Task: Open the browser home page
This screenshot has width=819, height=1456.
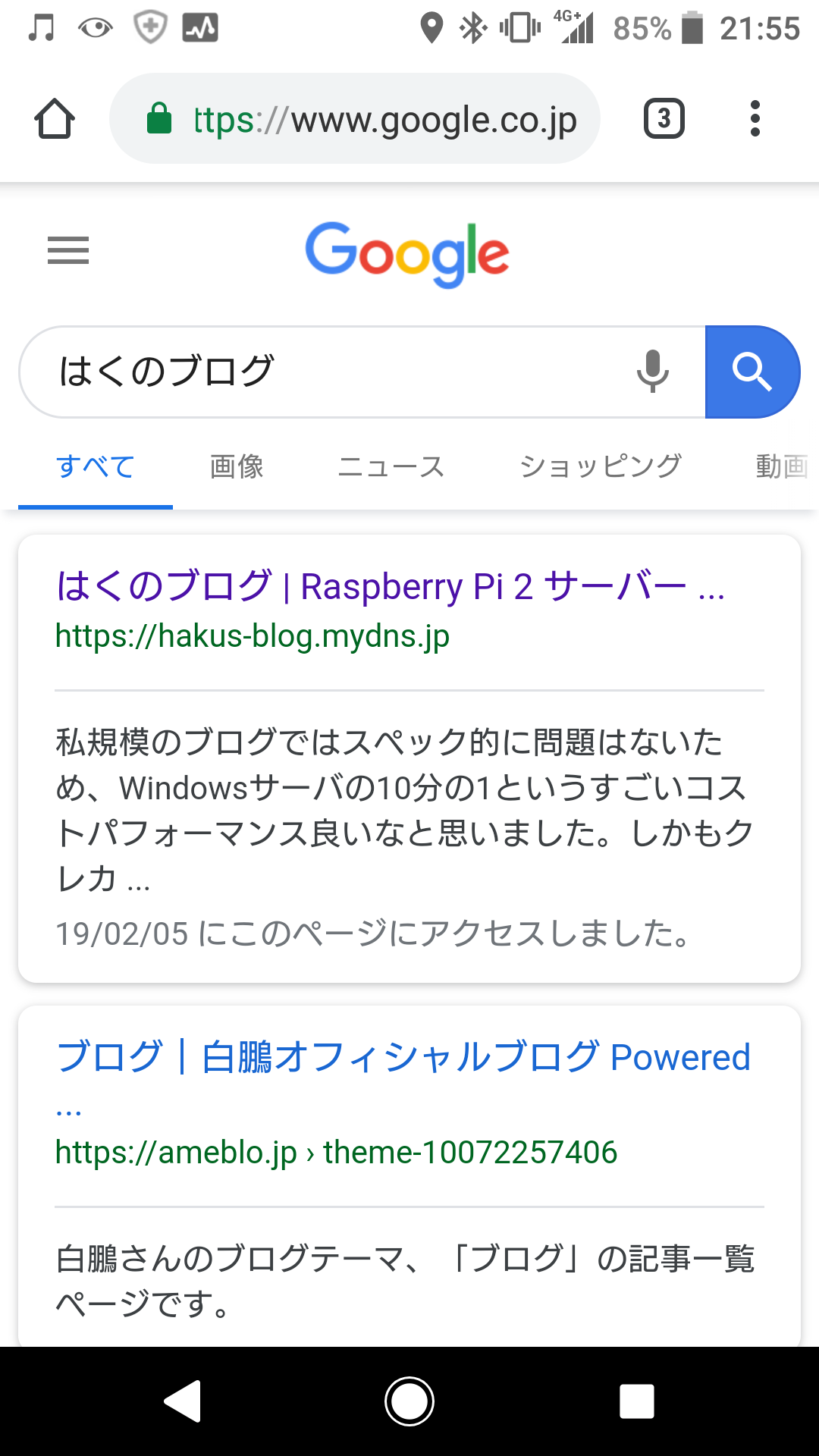Action: tap(55, 119)
